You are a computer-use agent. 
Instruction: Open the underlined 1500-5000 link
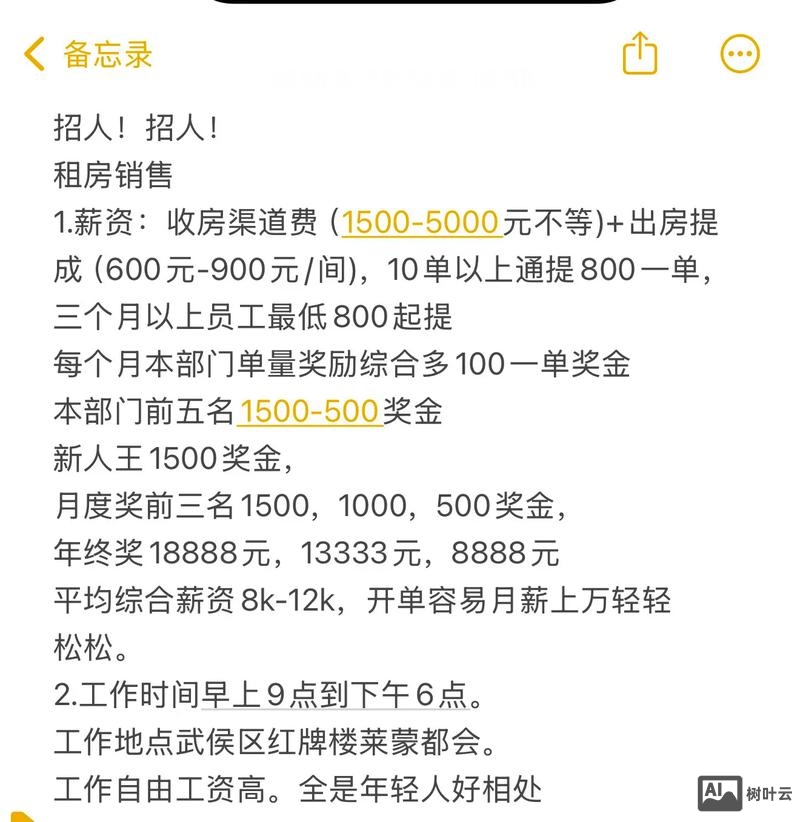coord(418,222)
